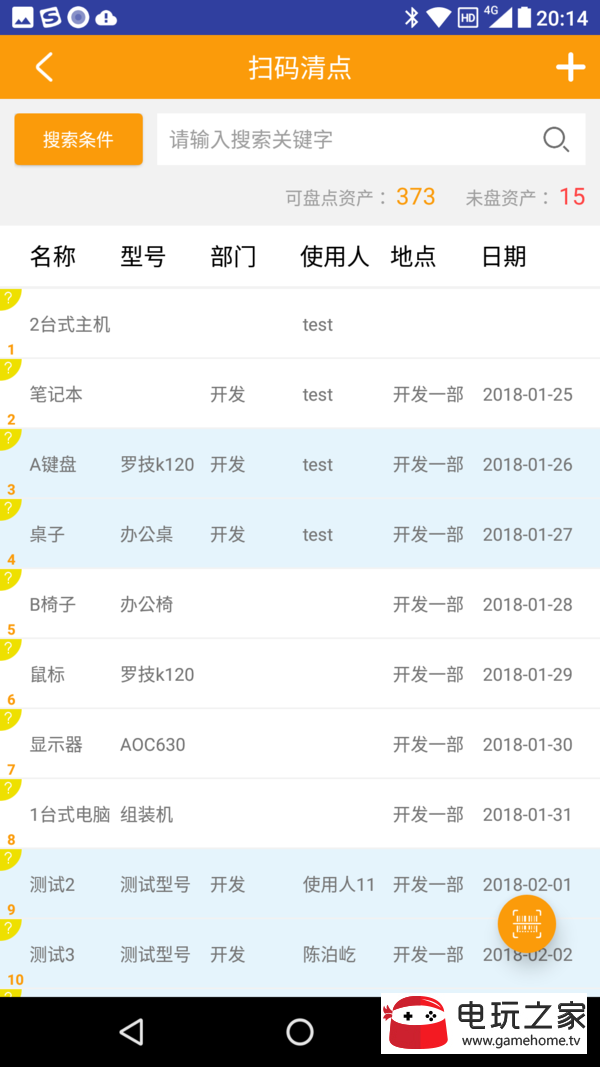
Task: Focus the keyword search field
Action: click(x=347, y=139)
